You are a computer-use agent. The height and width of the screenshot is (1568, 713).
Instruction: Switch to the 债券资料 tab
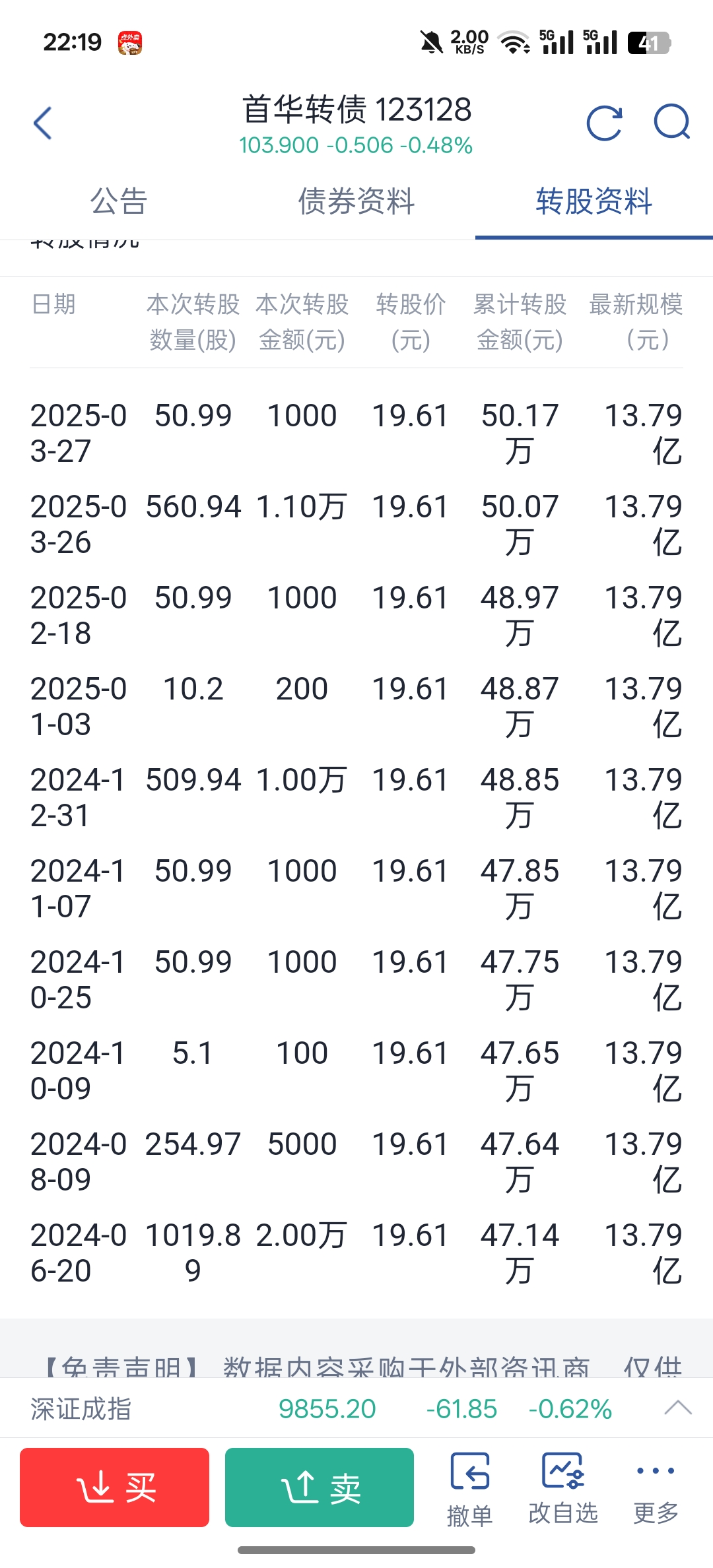coord(356,201)
